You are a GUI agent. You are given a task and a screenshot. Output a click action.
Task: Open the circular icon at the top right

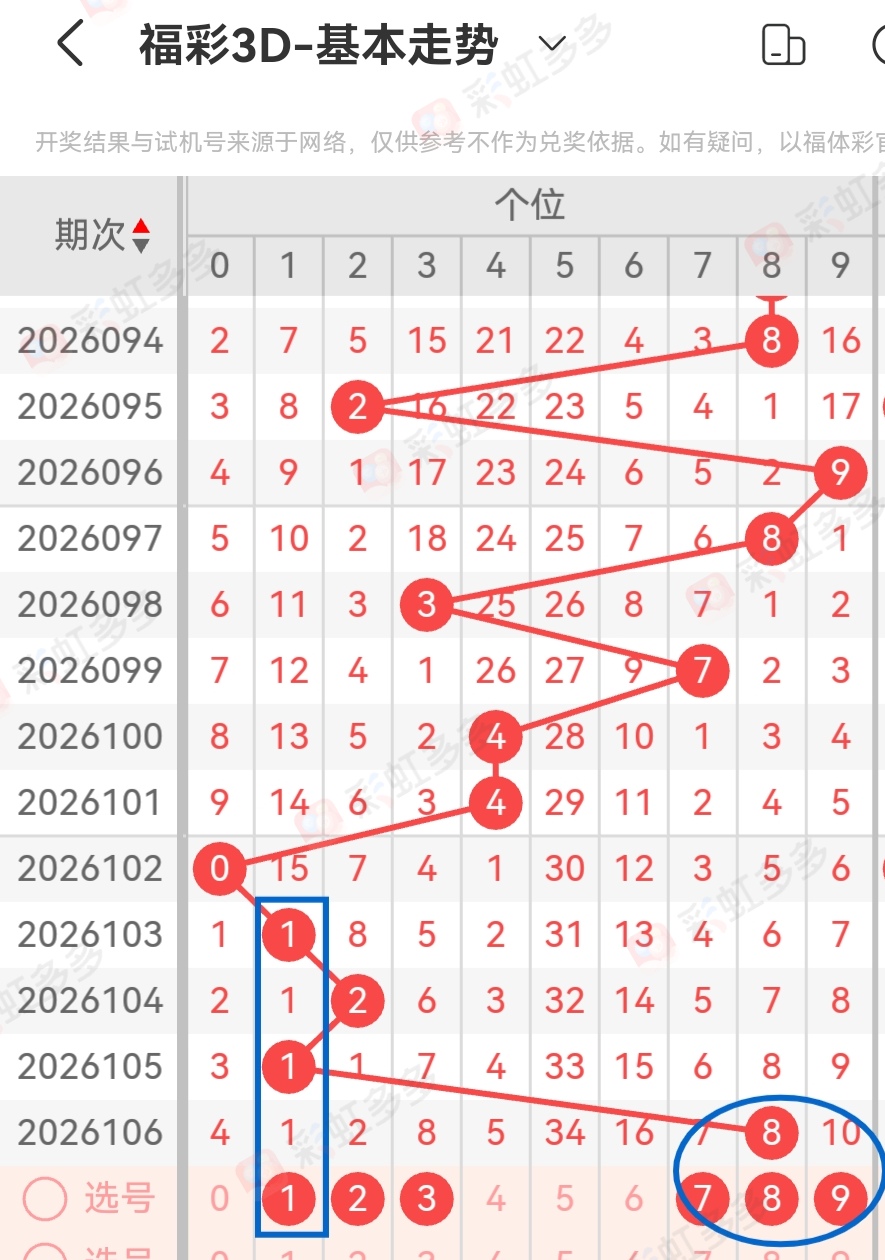pyautogui.click(x=877, y=44)
